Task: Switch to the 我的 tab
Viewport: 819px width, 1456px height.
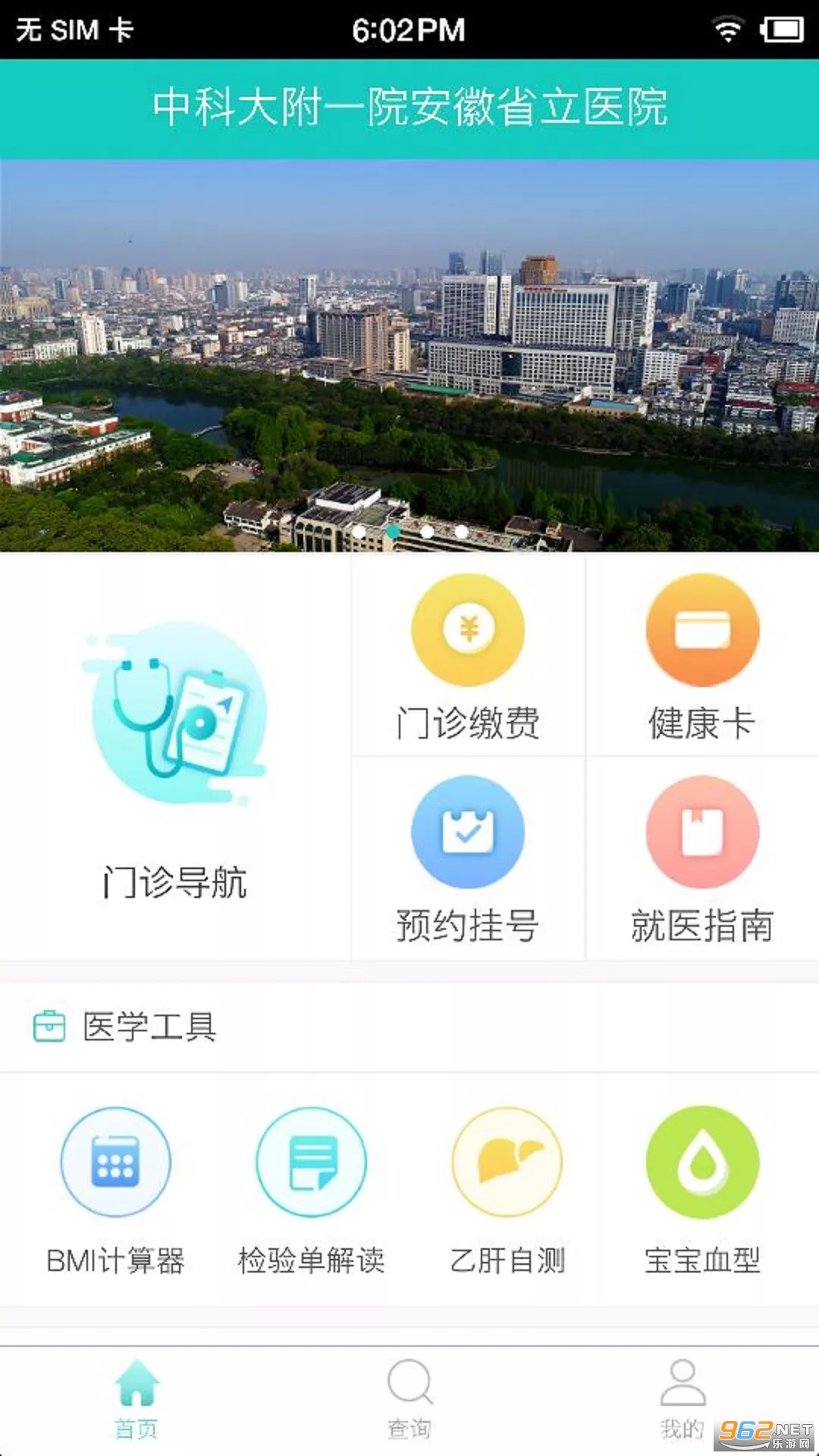Action: click(x=682, y=1398)
